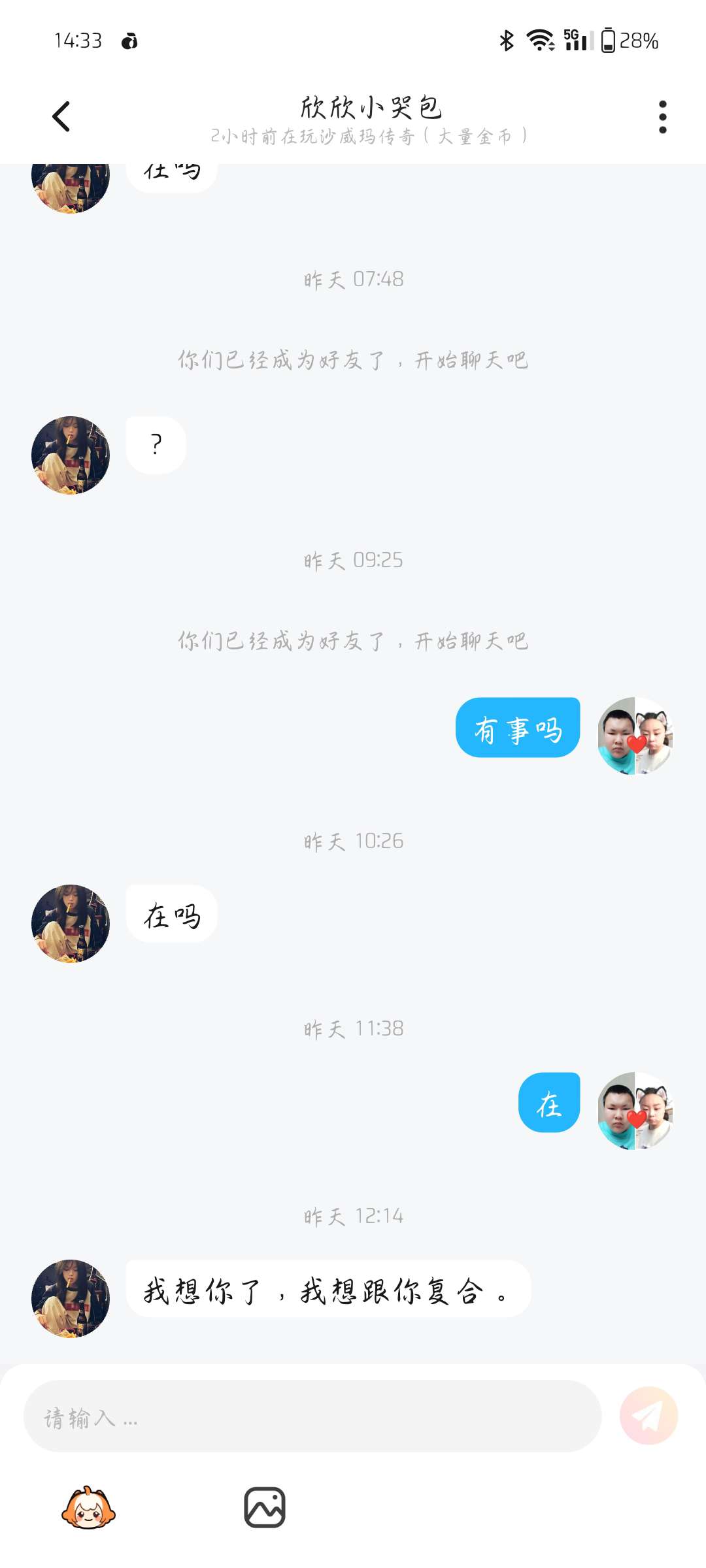Focus the 请输入 message input field

tap(312, 1416)
